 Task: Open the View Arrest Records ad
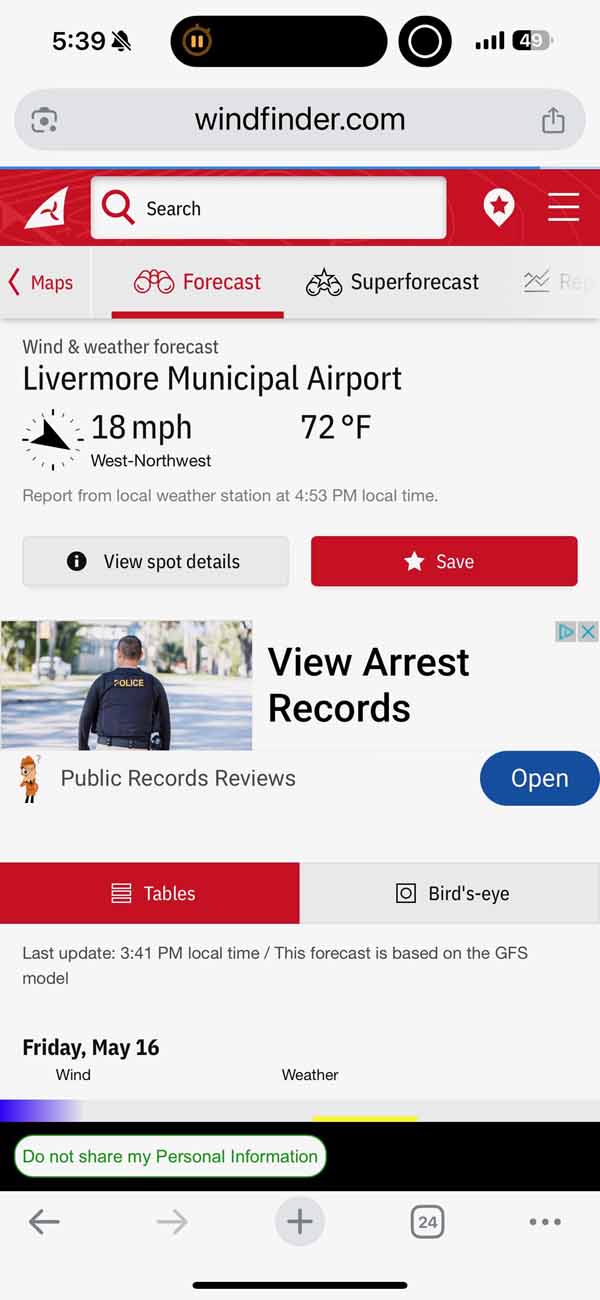[x=368, y=685]
